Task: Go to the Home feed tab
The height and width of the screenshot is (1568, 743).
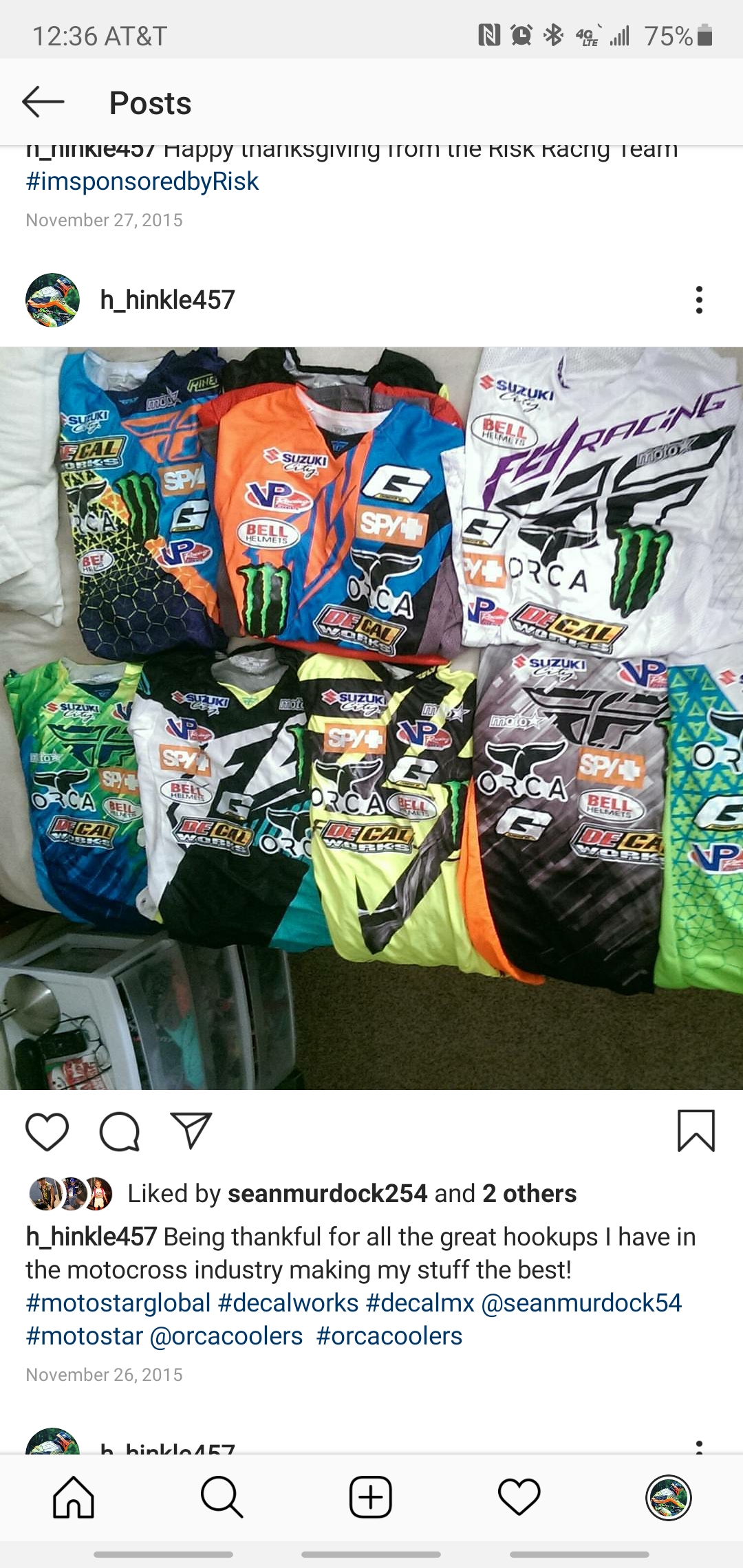Action: (74, 1496)
